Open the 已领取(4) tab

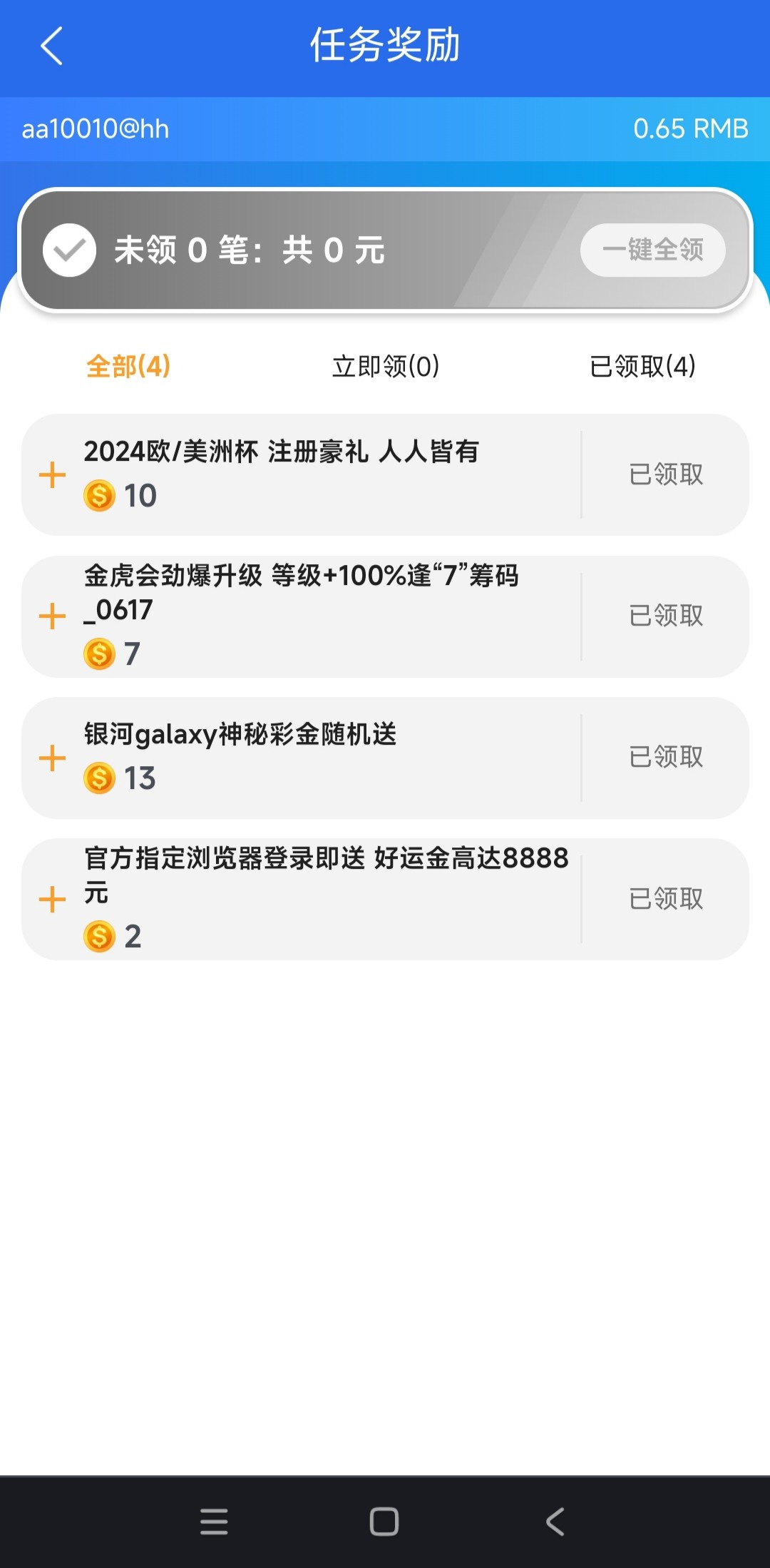tap(642, 366)
